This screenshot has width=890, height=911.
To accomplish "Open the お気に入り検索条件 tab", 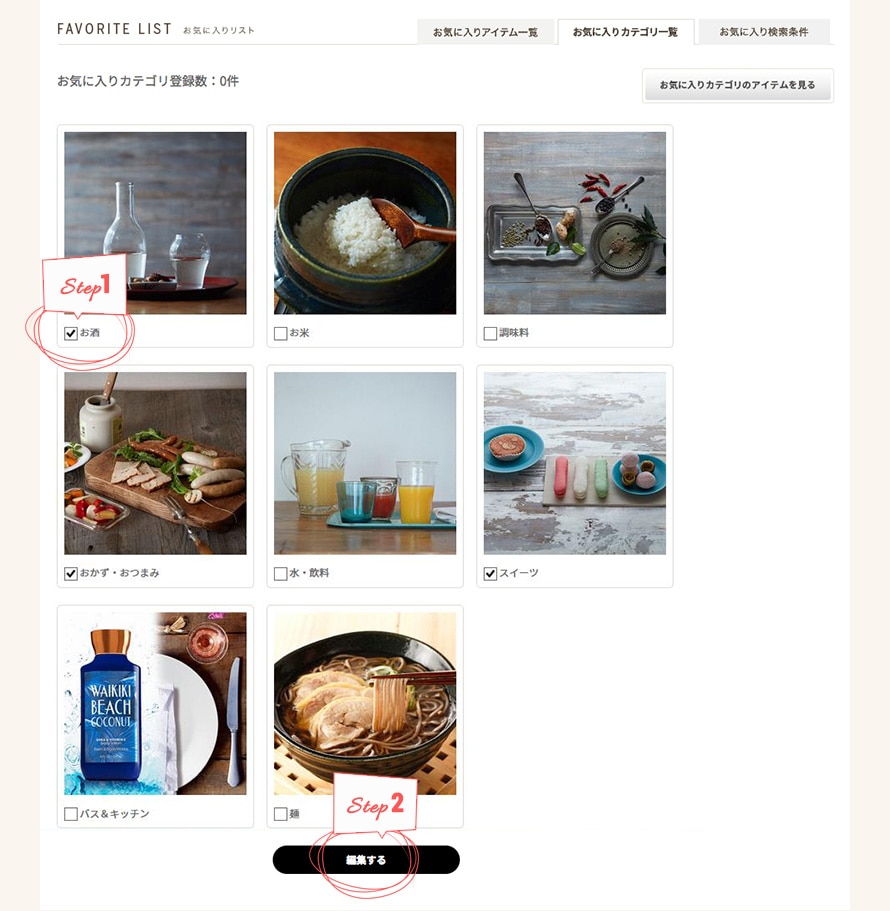I will 764,32.
